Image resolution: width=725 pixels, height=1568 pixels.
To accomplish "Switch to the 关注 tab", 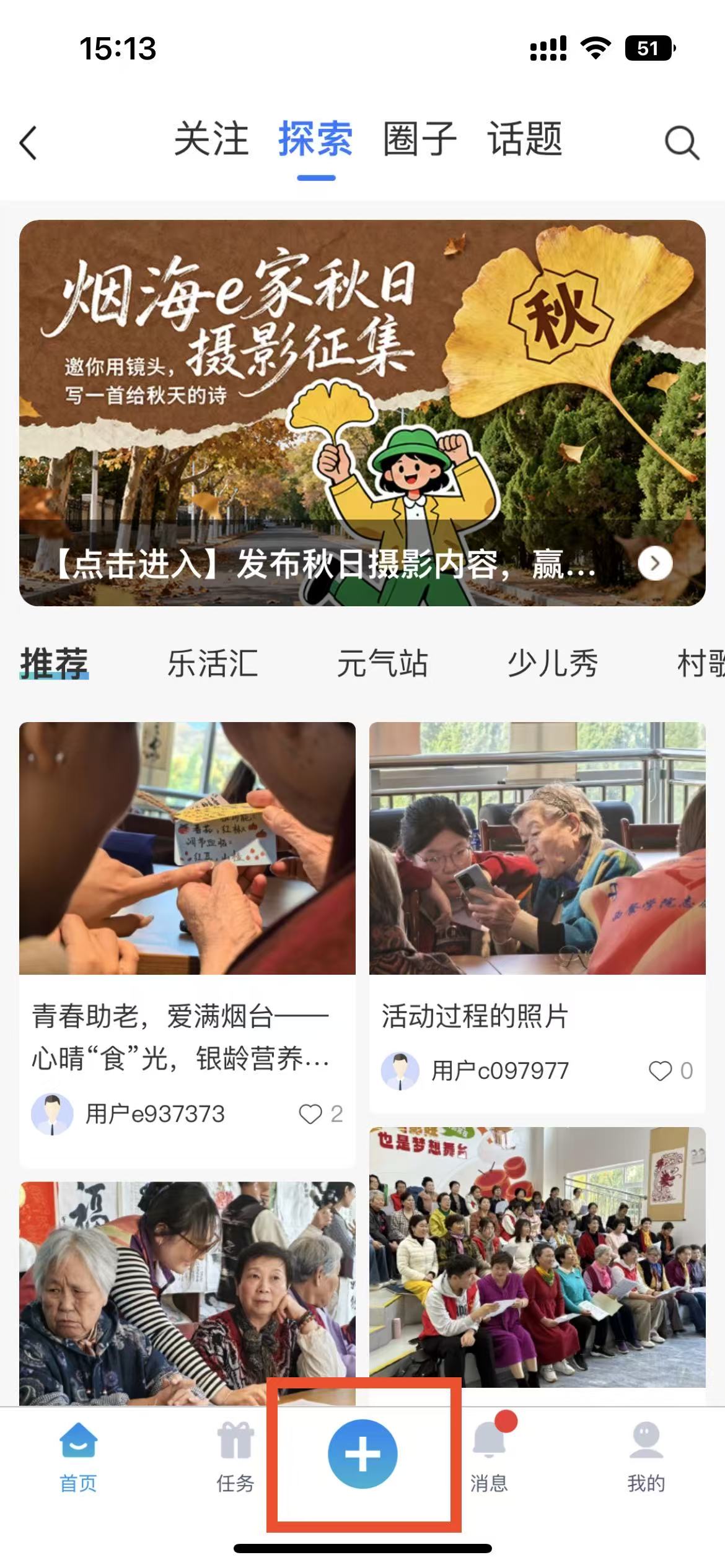I will pos(211,139).
